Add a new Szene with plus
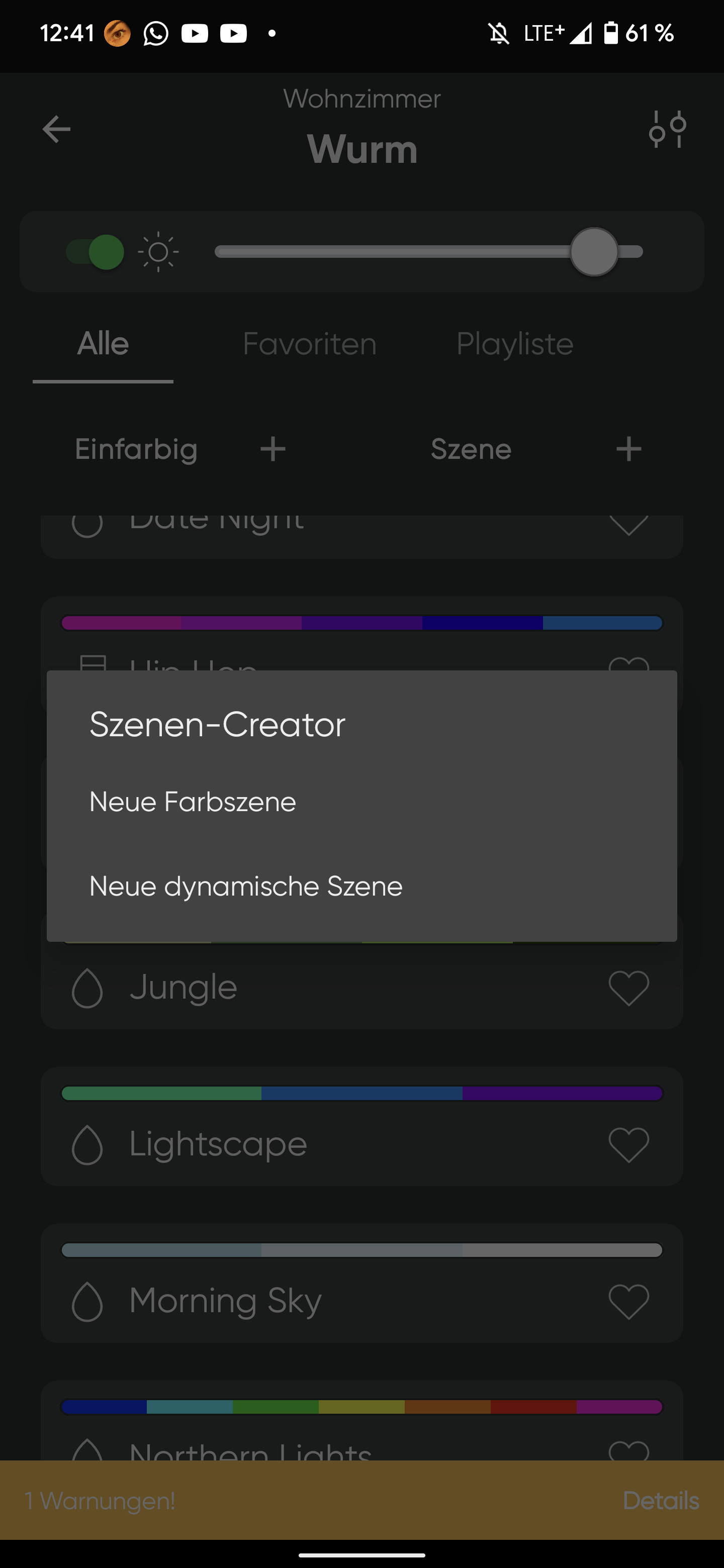724x1568 pixels. 628,449
